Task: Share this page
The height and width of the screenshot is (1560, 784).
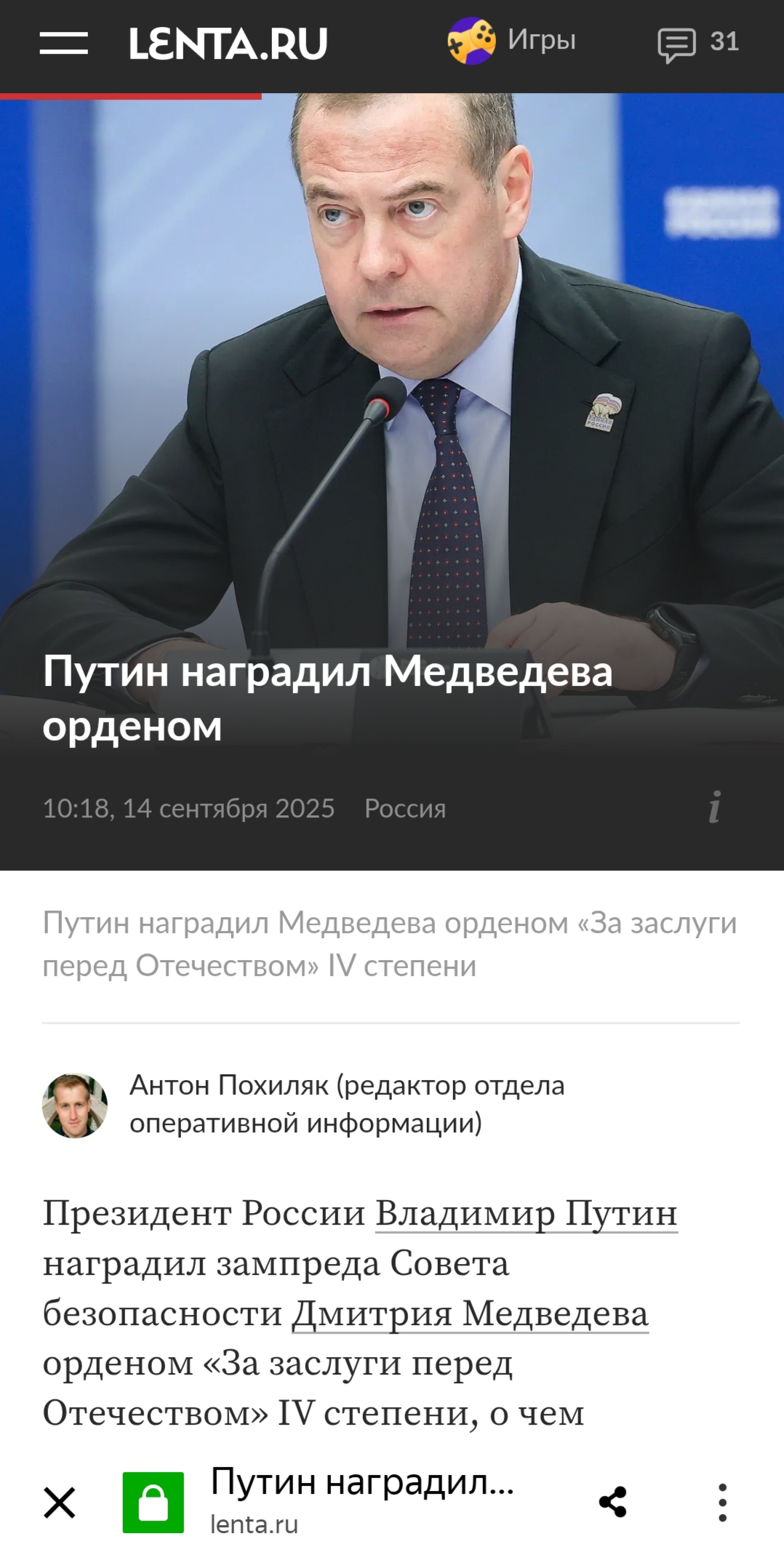Action: click(x=612, y=1503)
